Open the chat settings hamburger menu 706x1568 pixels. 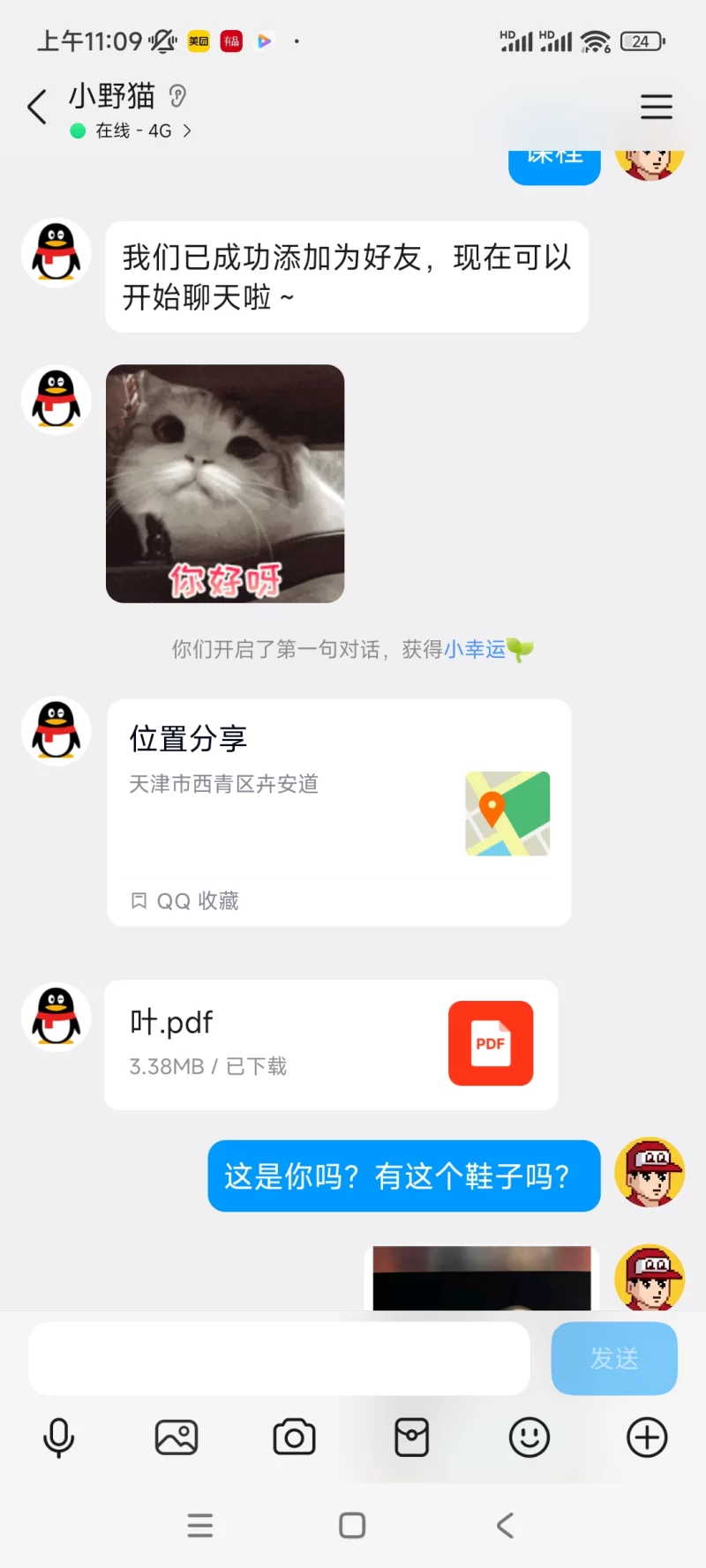click(x=656, y=107)
